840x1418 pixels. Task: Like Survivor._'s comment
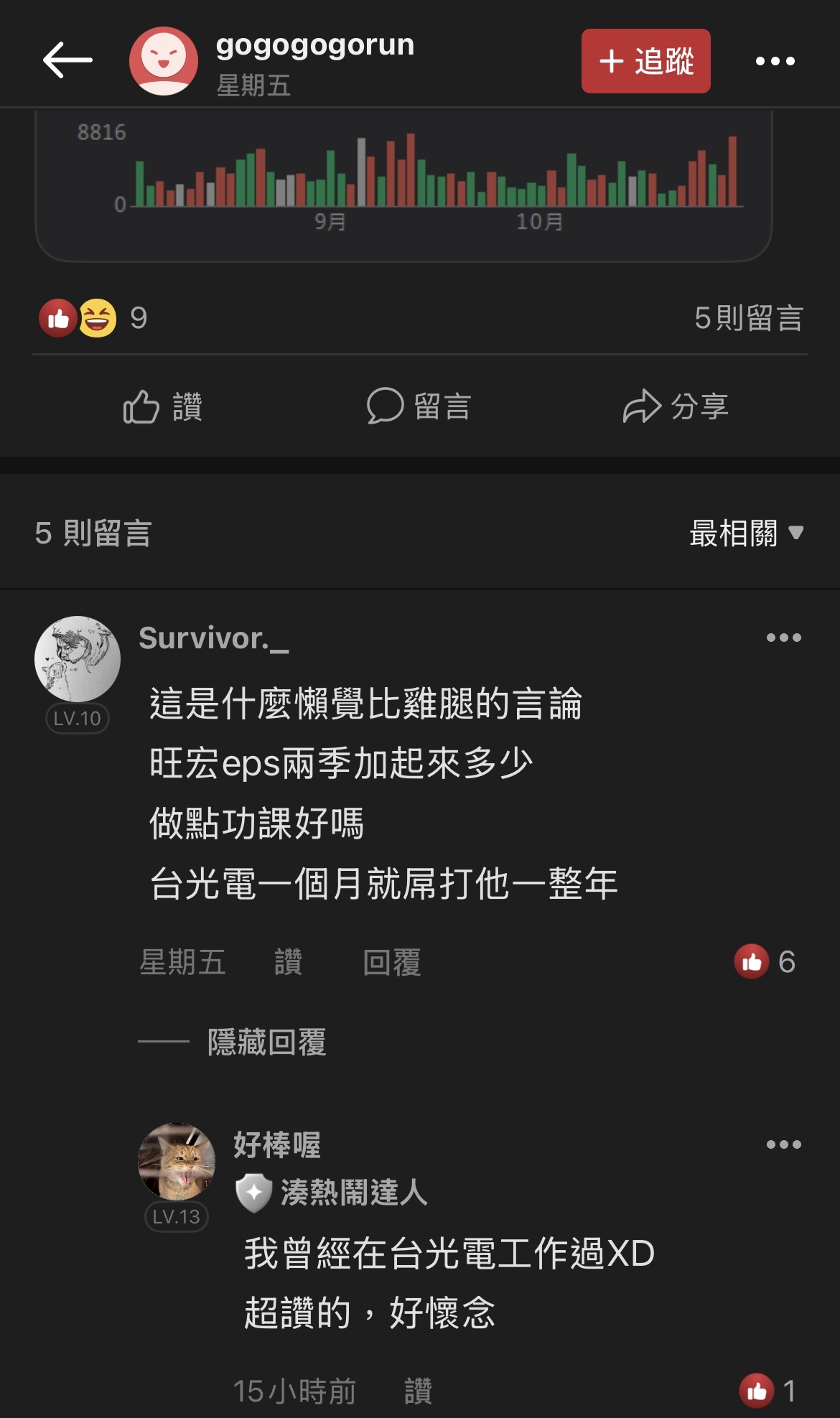(288, 962)
